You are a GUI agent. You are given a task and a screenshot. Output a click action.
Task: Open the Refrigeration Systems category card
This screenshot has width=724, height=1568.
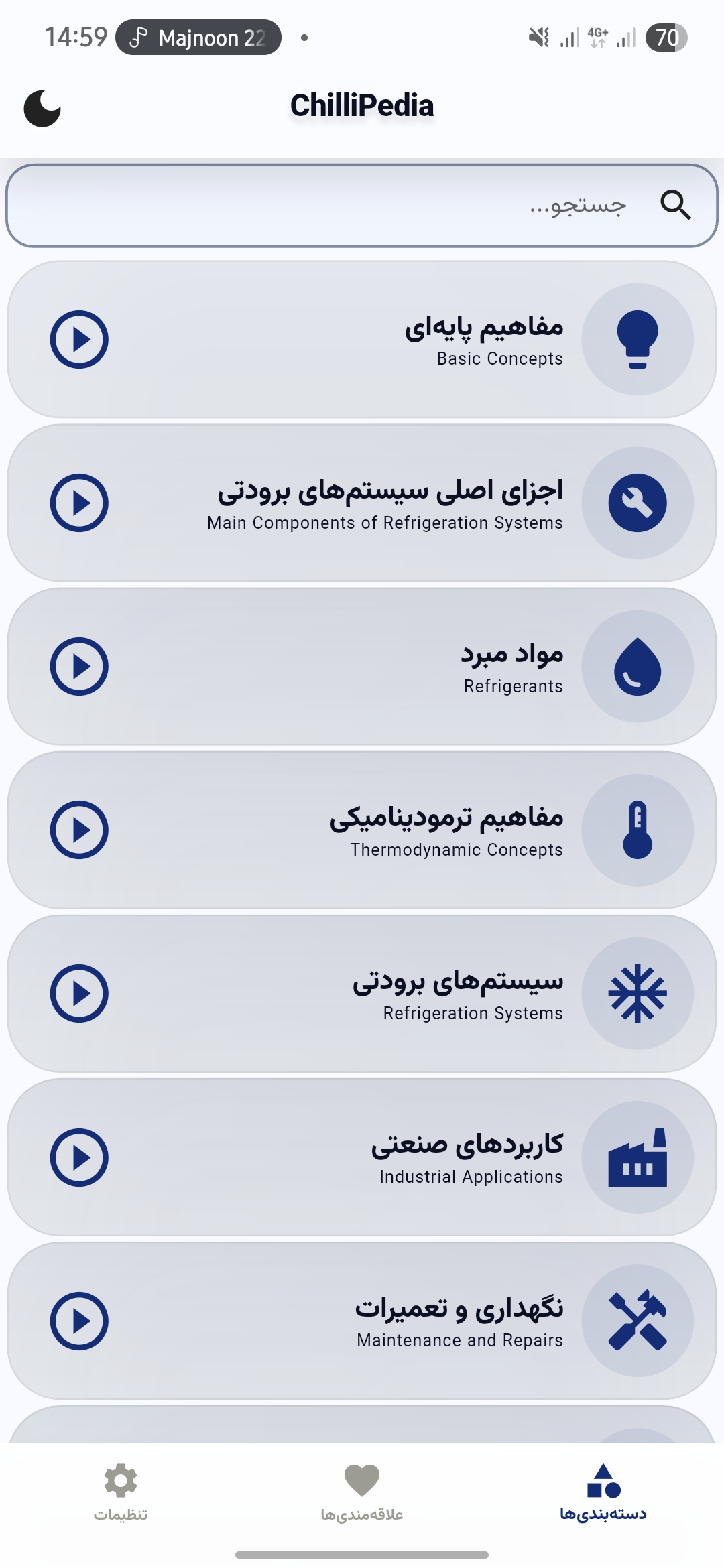coord(362,993)
